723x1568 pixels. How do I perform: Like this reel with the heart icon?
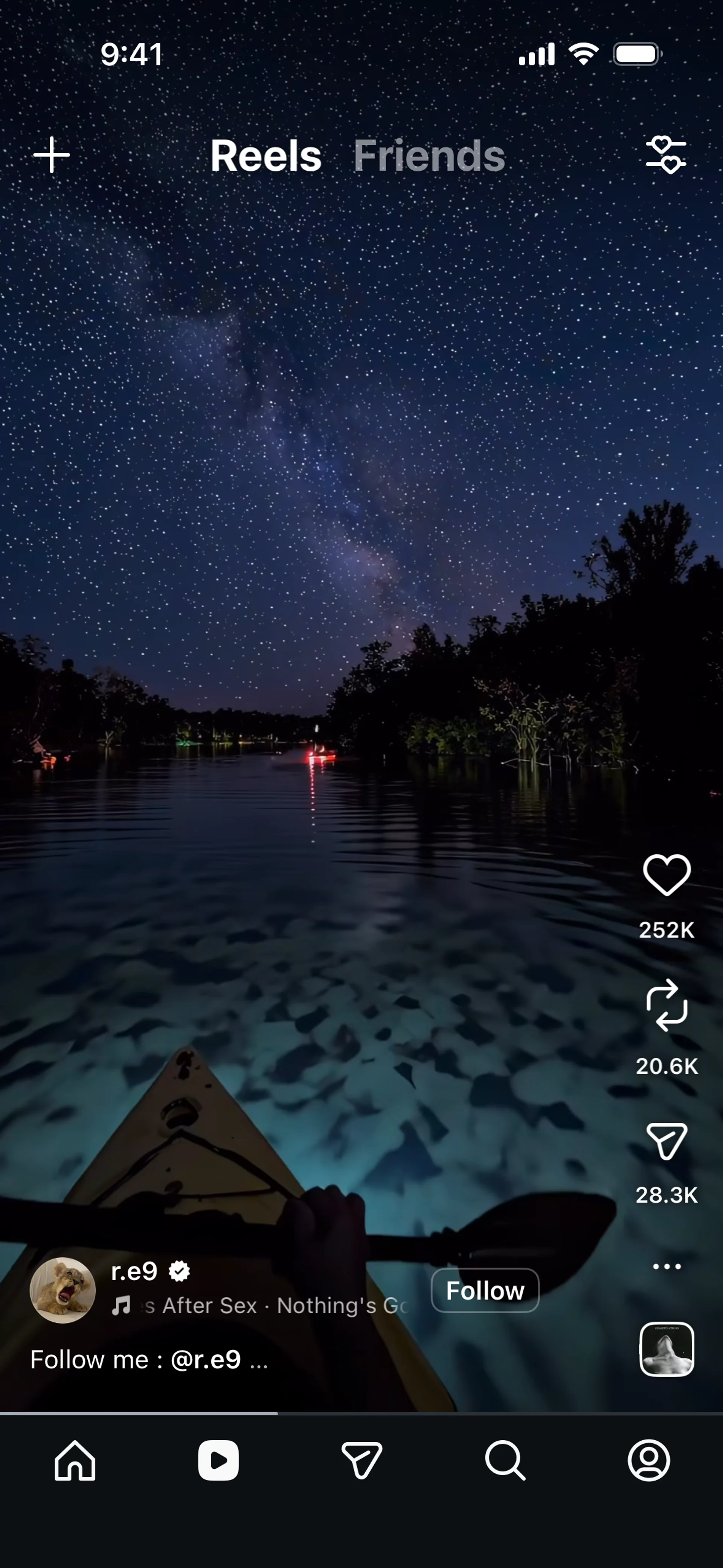click(x=667, y=875)
